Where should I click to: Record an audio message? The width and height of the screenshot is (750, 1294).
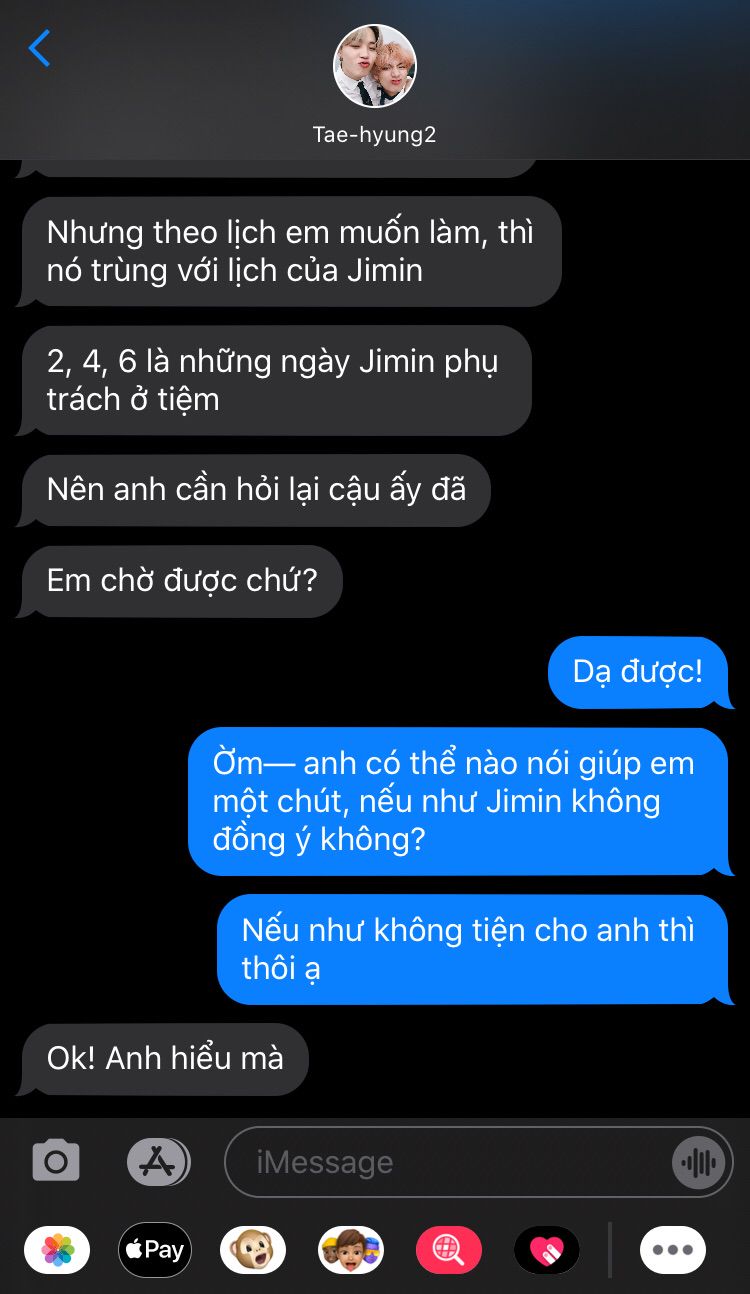coord(698,1162)
